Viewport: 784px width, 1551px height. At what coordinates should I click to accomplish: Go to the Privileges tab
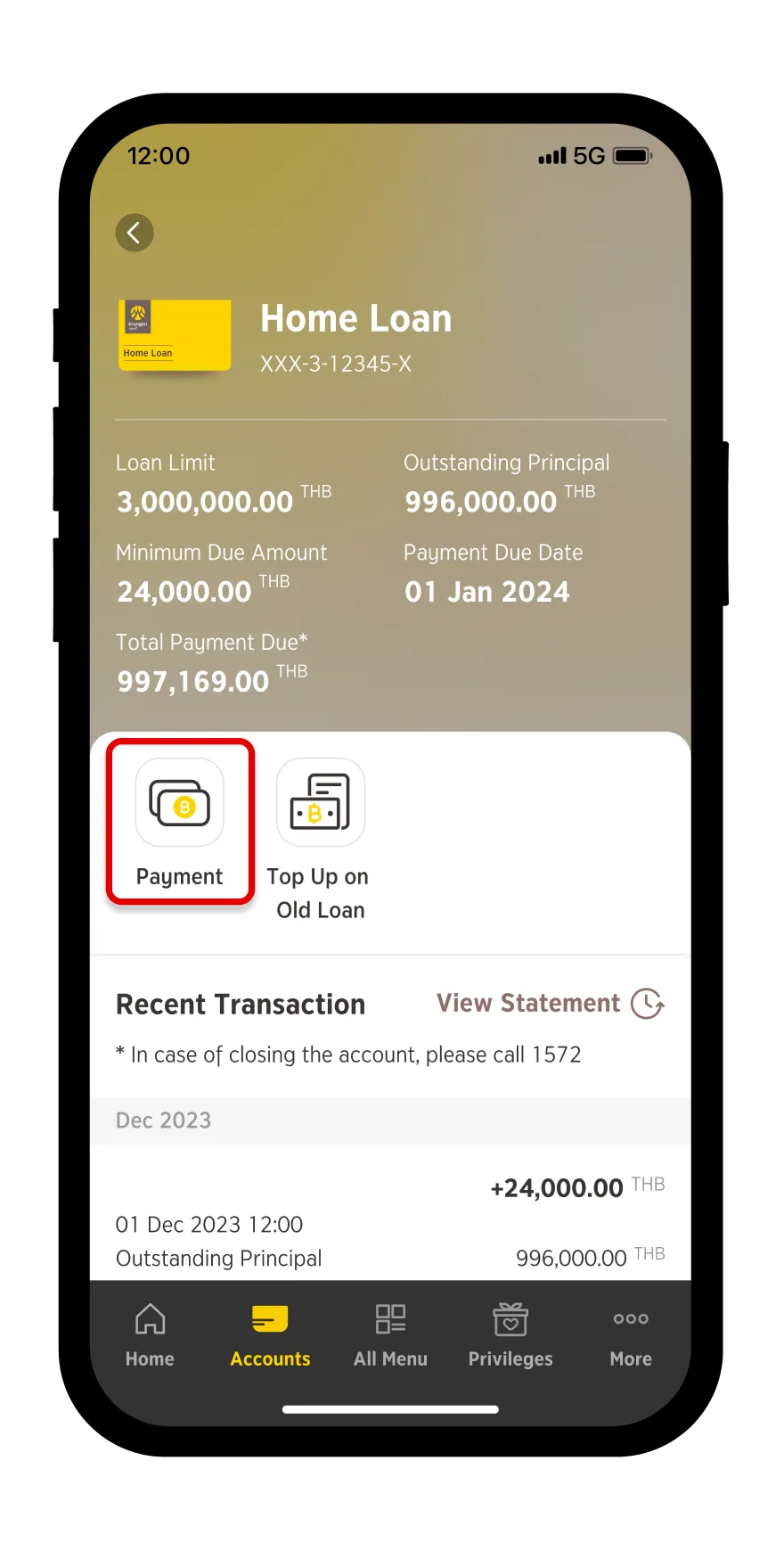click(510, 1335)
